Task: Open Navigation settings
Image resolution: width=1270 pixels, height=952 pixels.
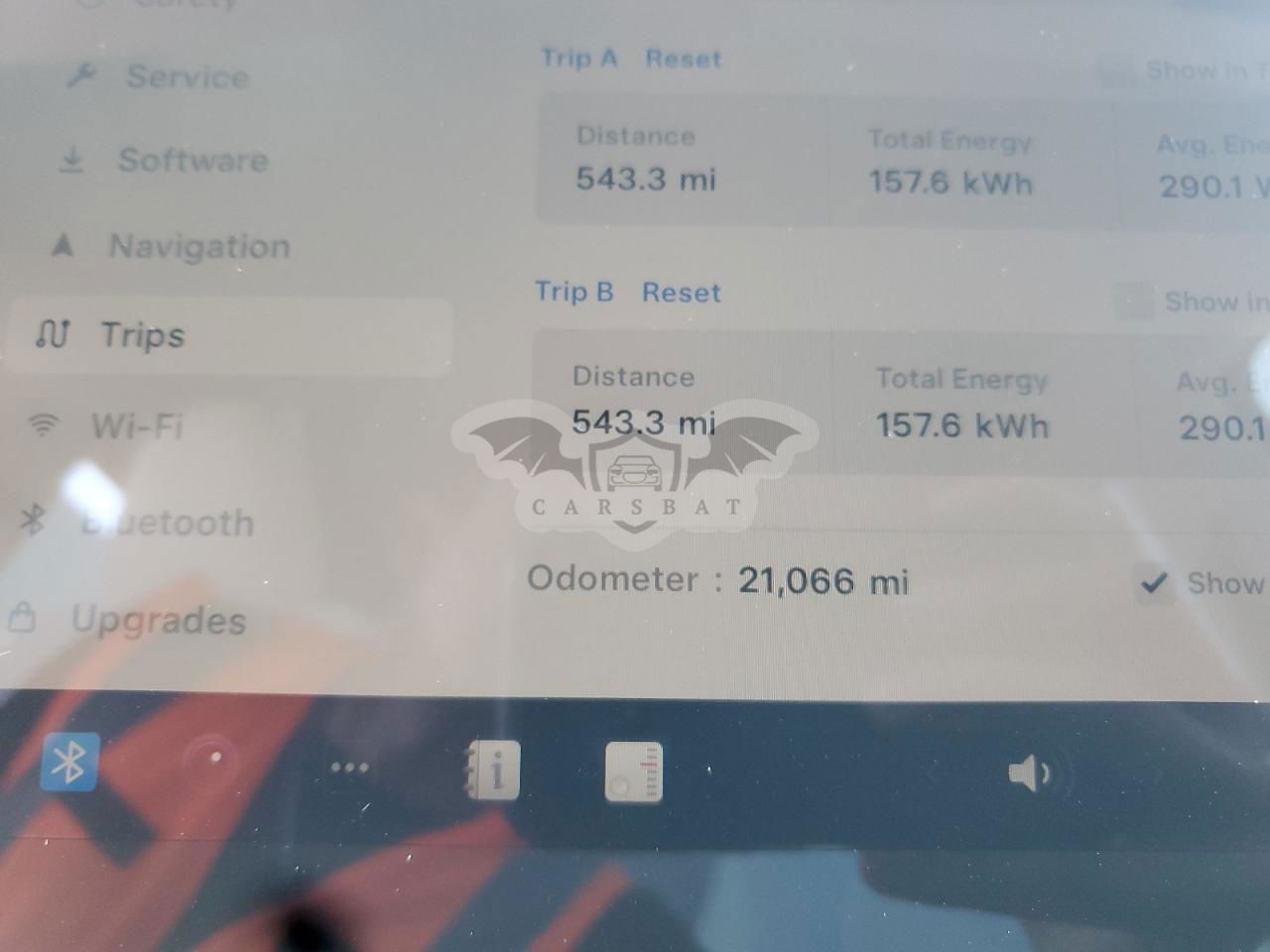Action: 198,246
